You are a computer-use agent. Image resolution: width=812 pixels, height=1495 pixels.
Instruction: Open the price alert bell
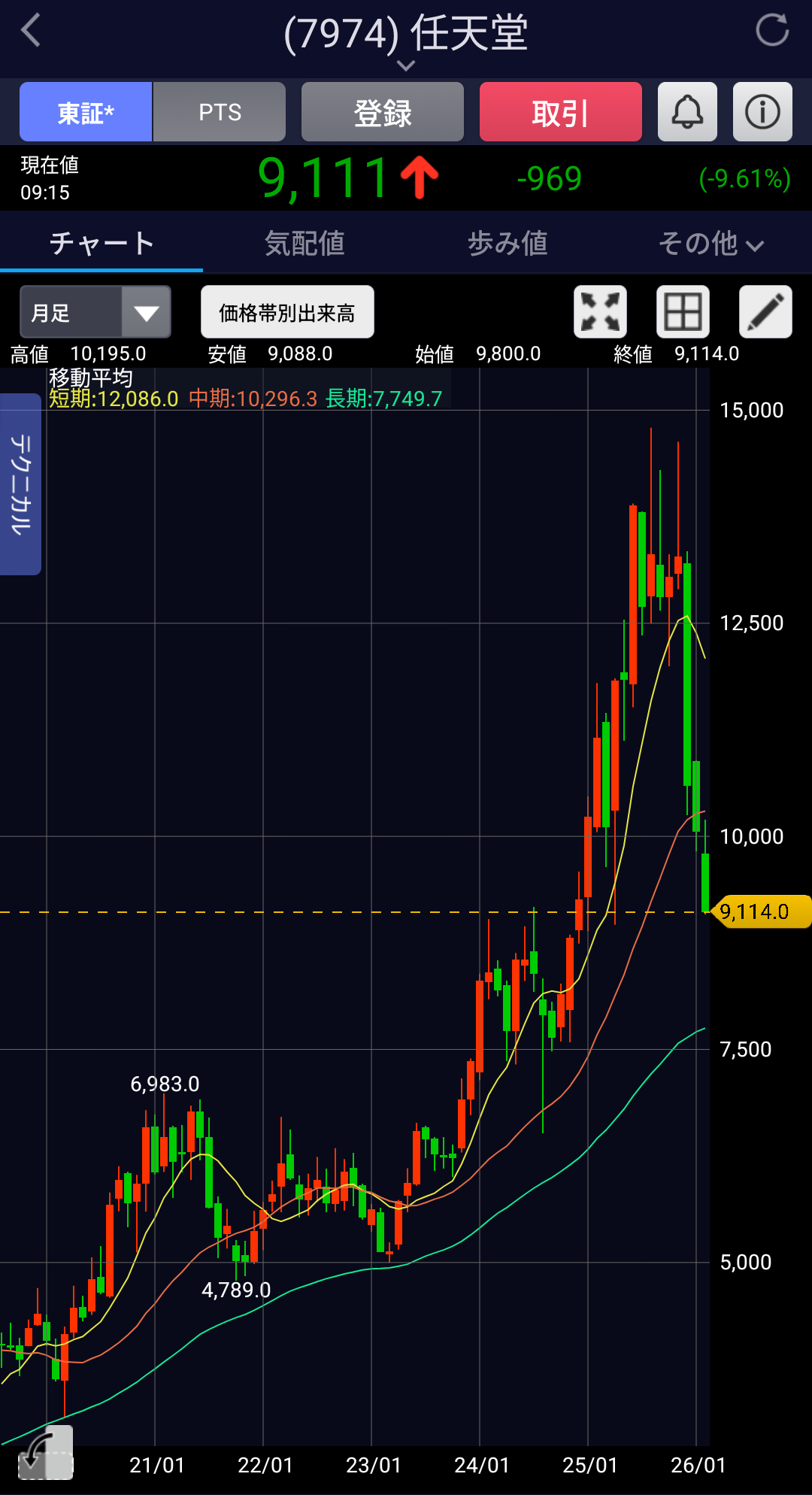coord(687,113)
